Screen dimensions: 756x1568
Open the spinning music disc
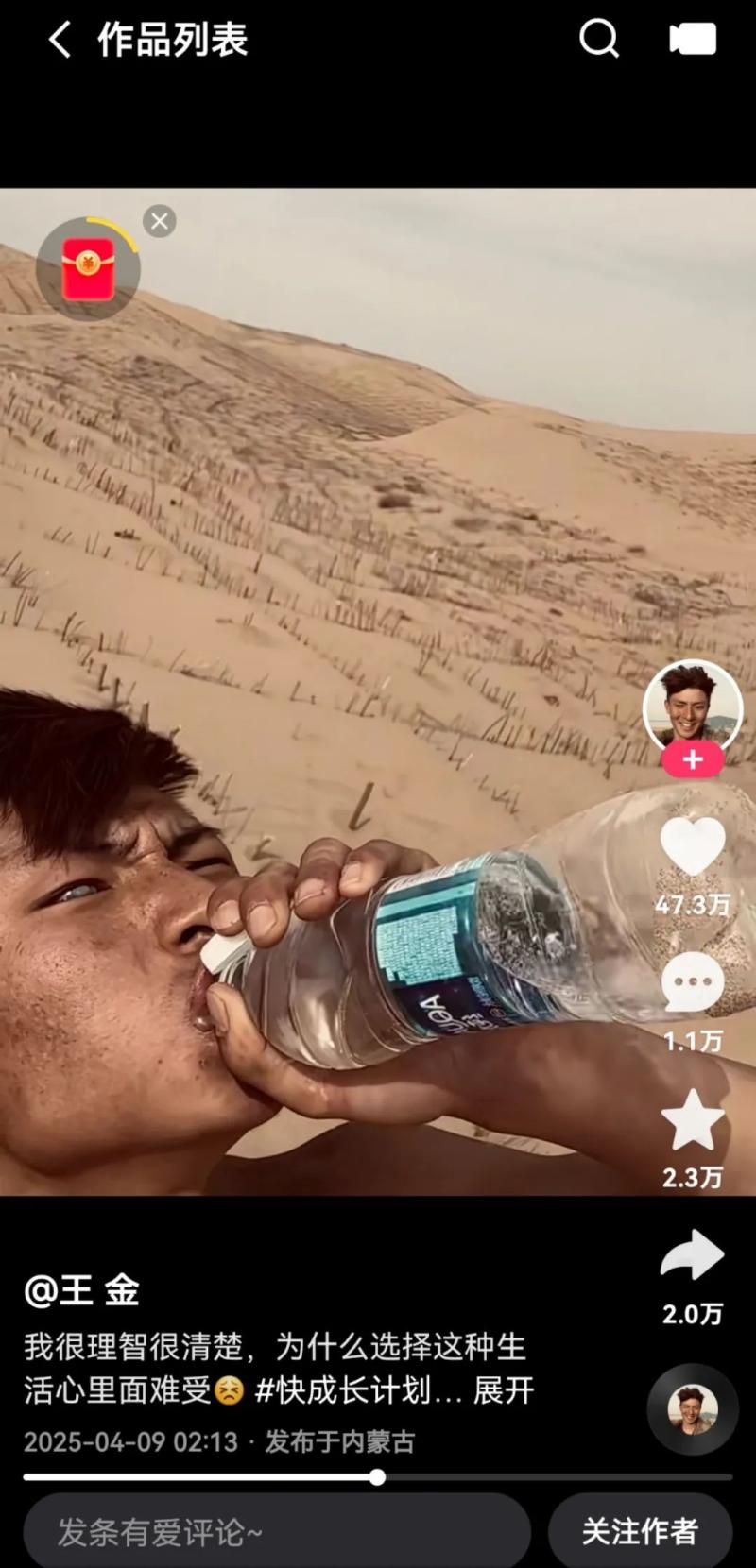[x=693, y=1409]
